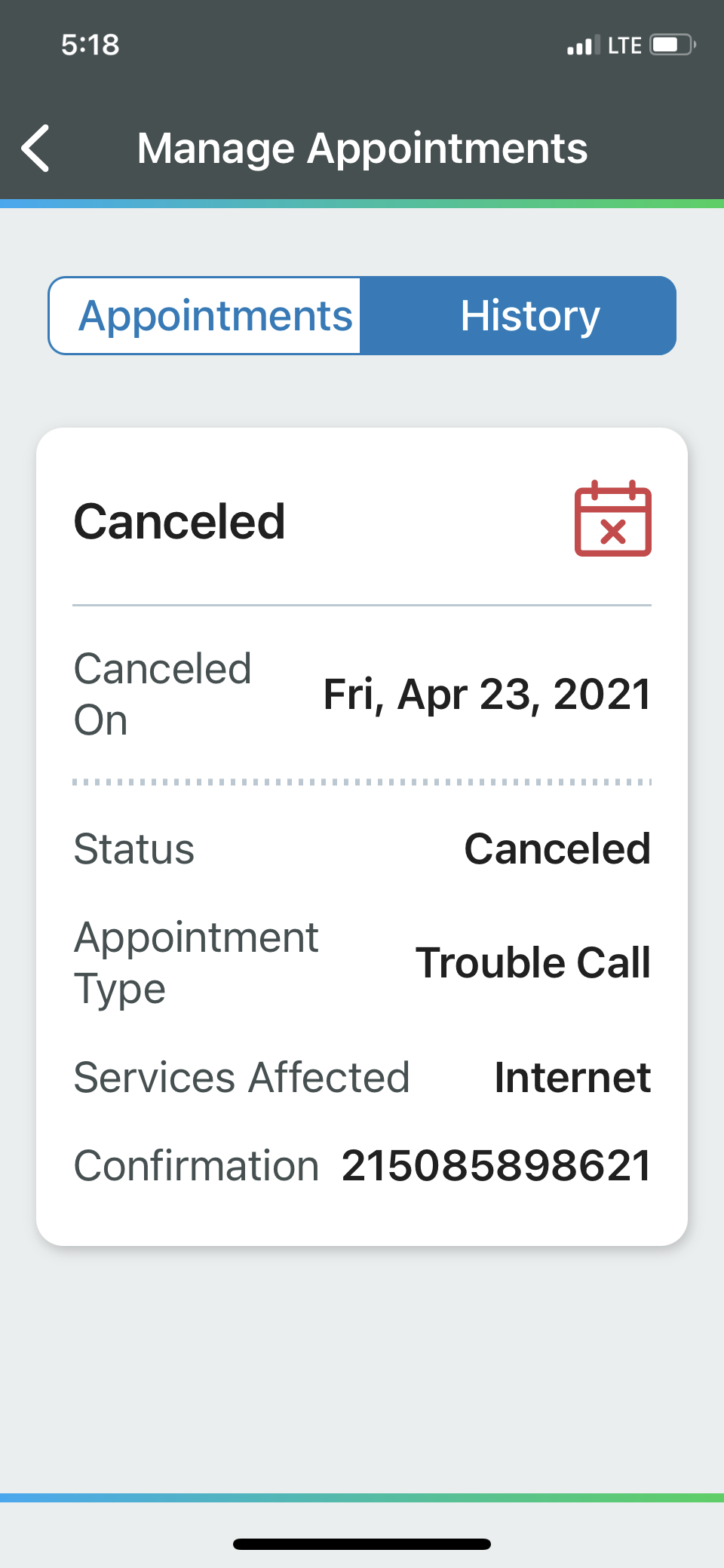Screen dimensions: 724x1568
Task: Switch to the History tab
Action: (529, 315)
